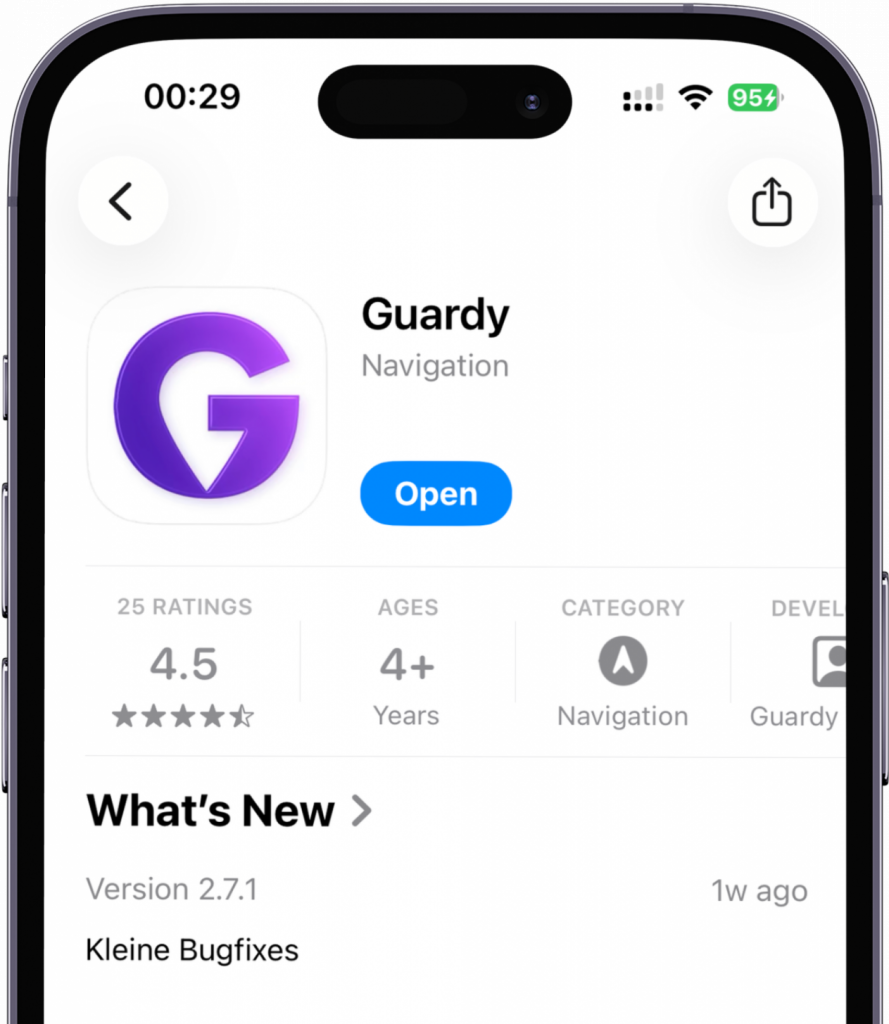The image size is (889, 1024).
Task: Open the Guardy app
Action: point(436,493)
